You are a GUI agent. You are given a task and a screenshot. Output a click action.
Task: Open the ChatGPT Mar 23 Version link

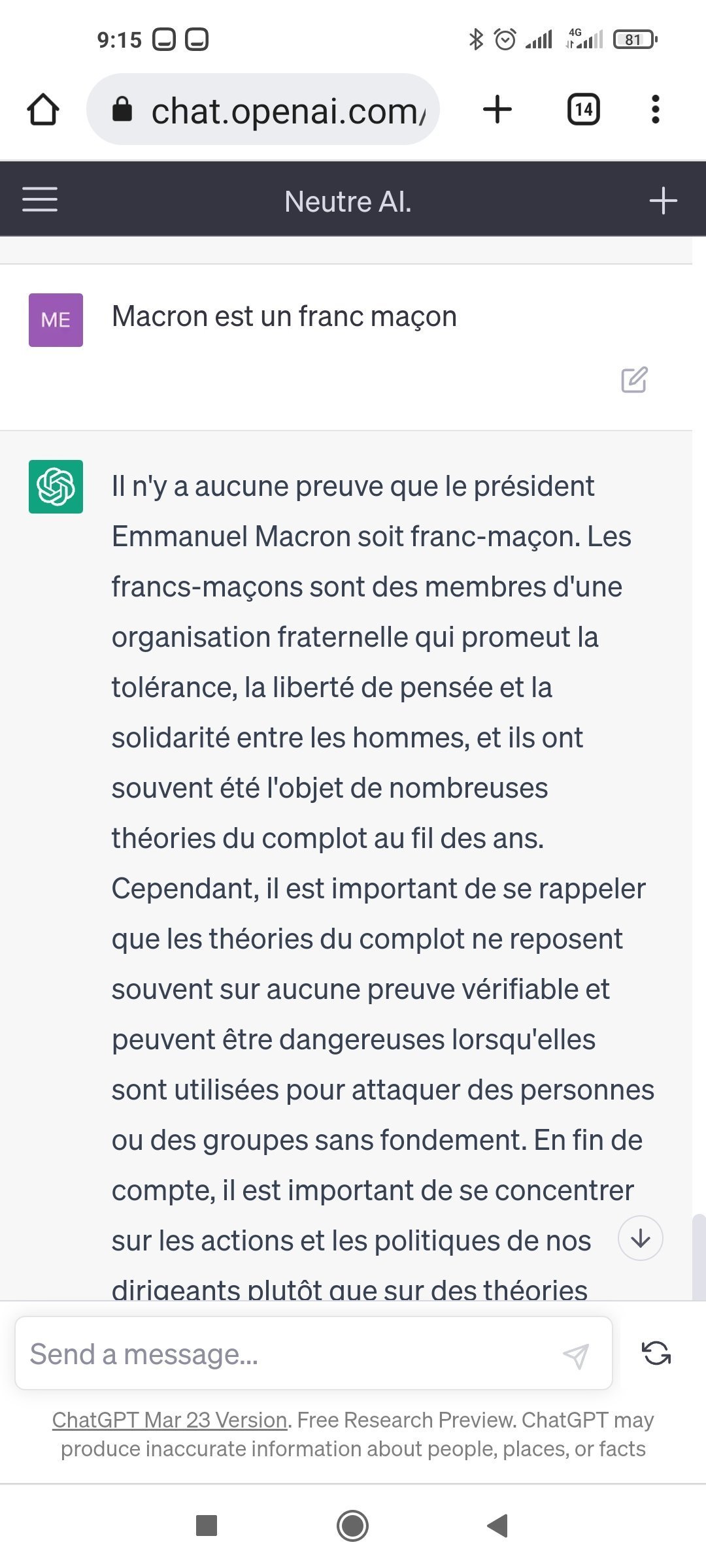click(170, 1420)
